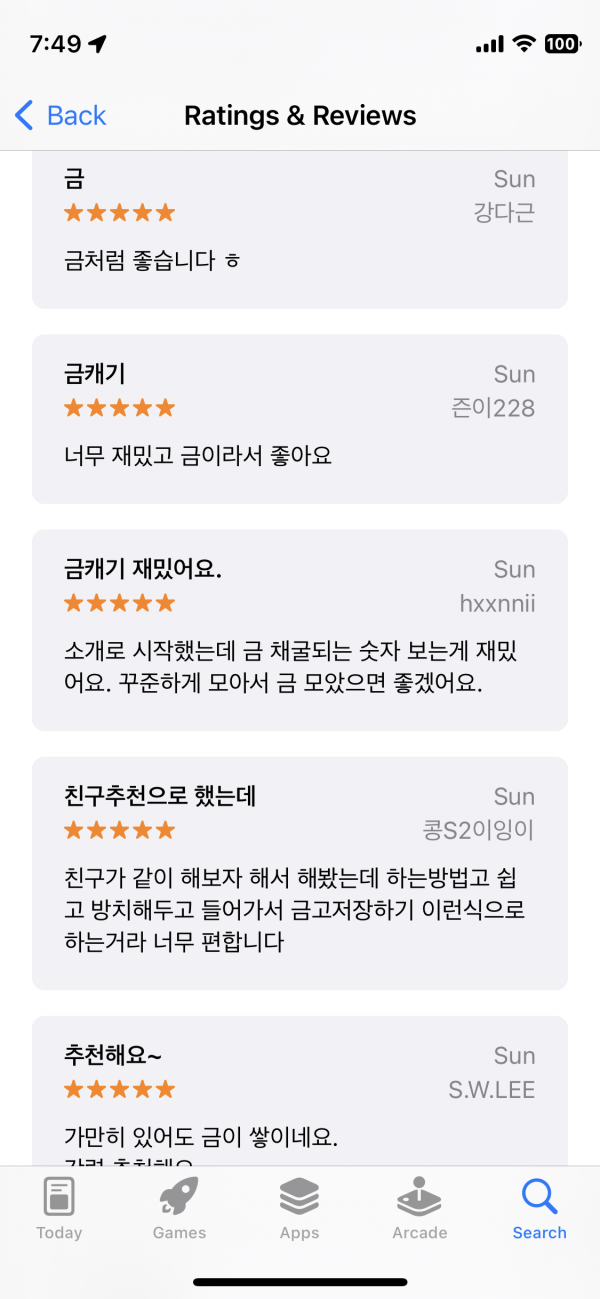Switch to the Games tab

click(x=179, y=1208)
